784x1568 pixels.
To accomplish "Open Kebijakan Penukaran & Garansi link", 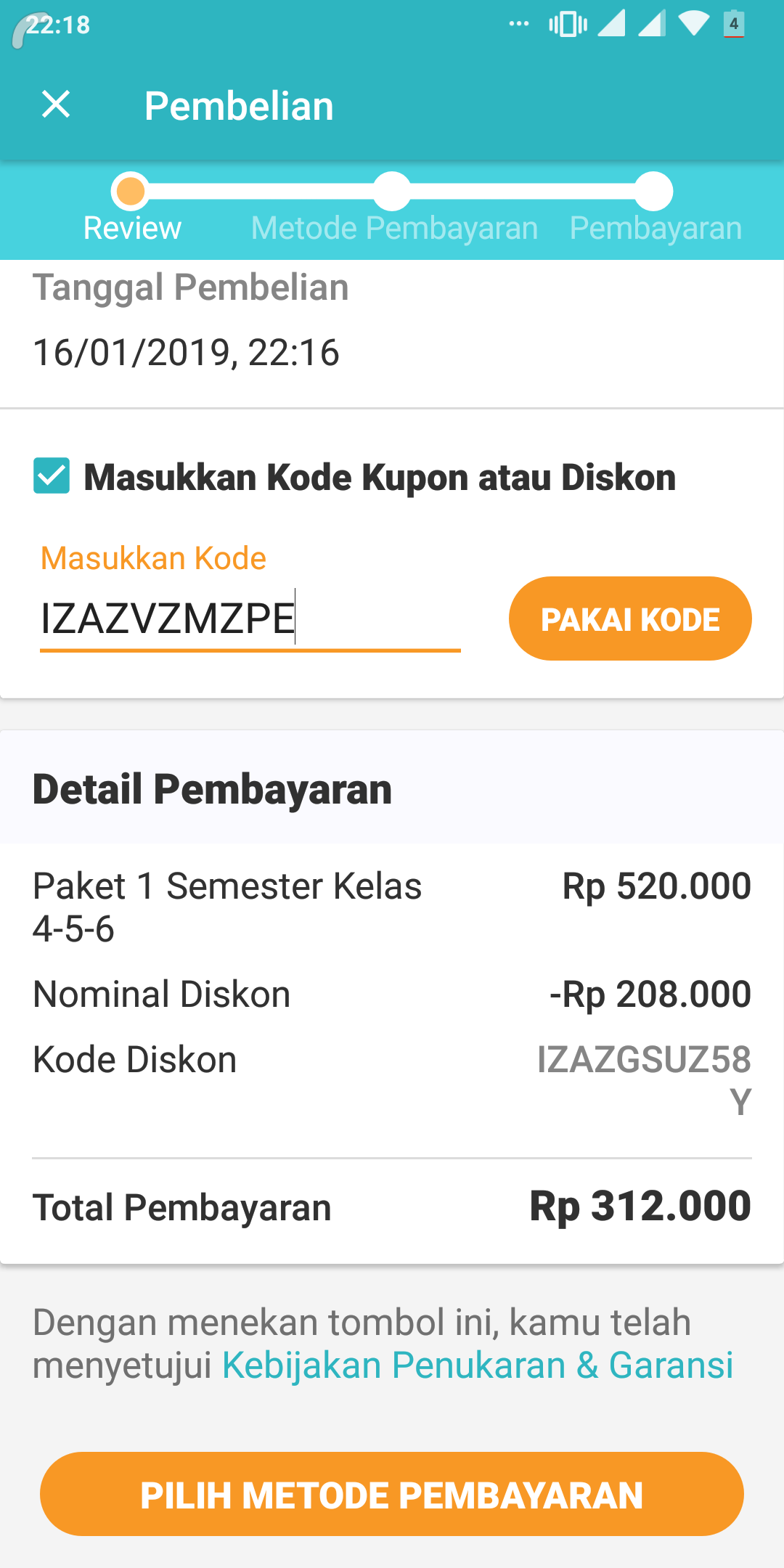I will pos(478,1365).
